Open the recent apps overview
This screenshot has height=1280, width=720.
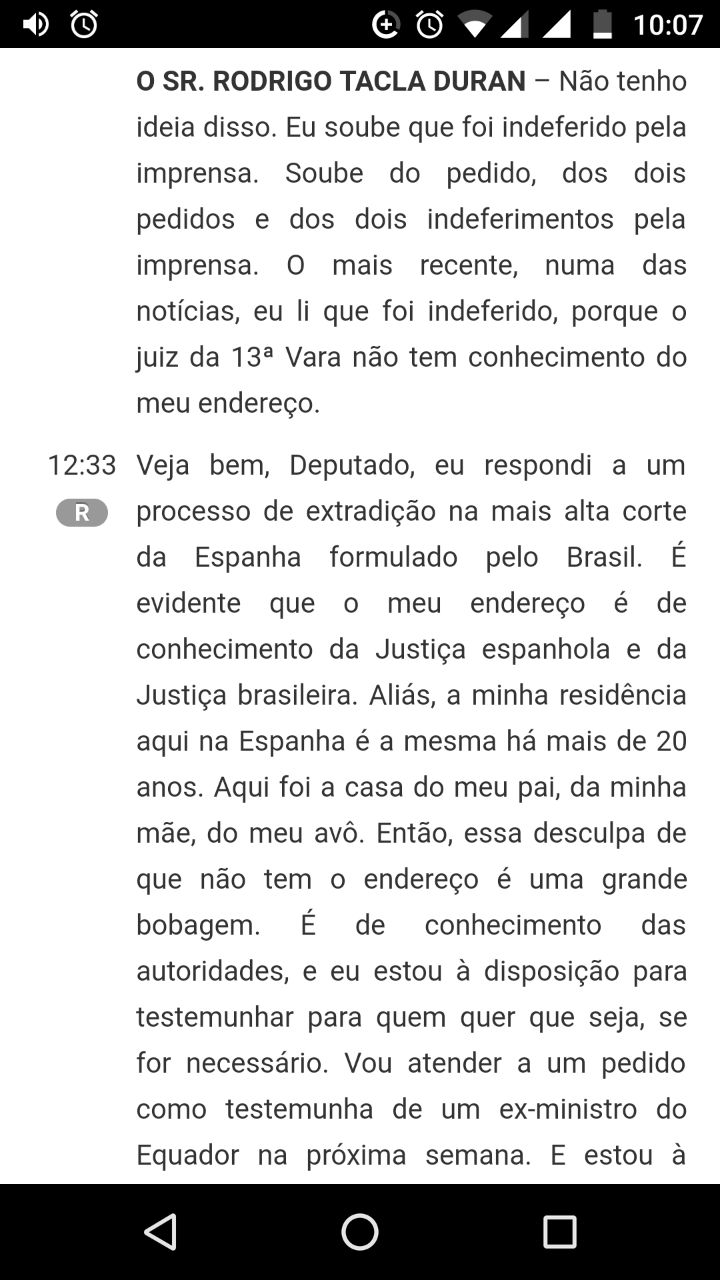pyautogui.click(x=559, y=1232)
